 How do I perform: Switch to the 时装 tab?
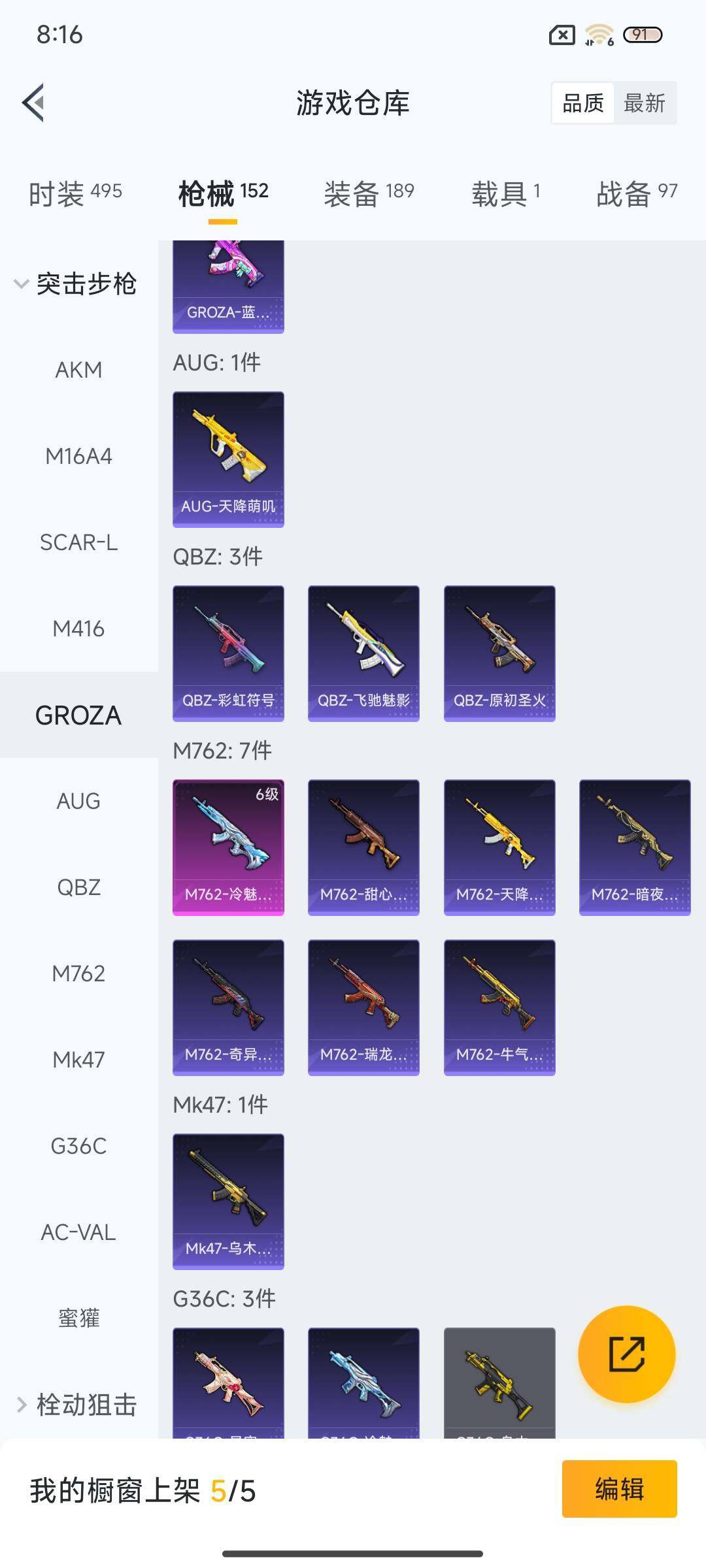coord(75,193)
